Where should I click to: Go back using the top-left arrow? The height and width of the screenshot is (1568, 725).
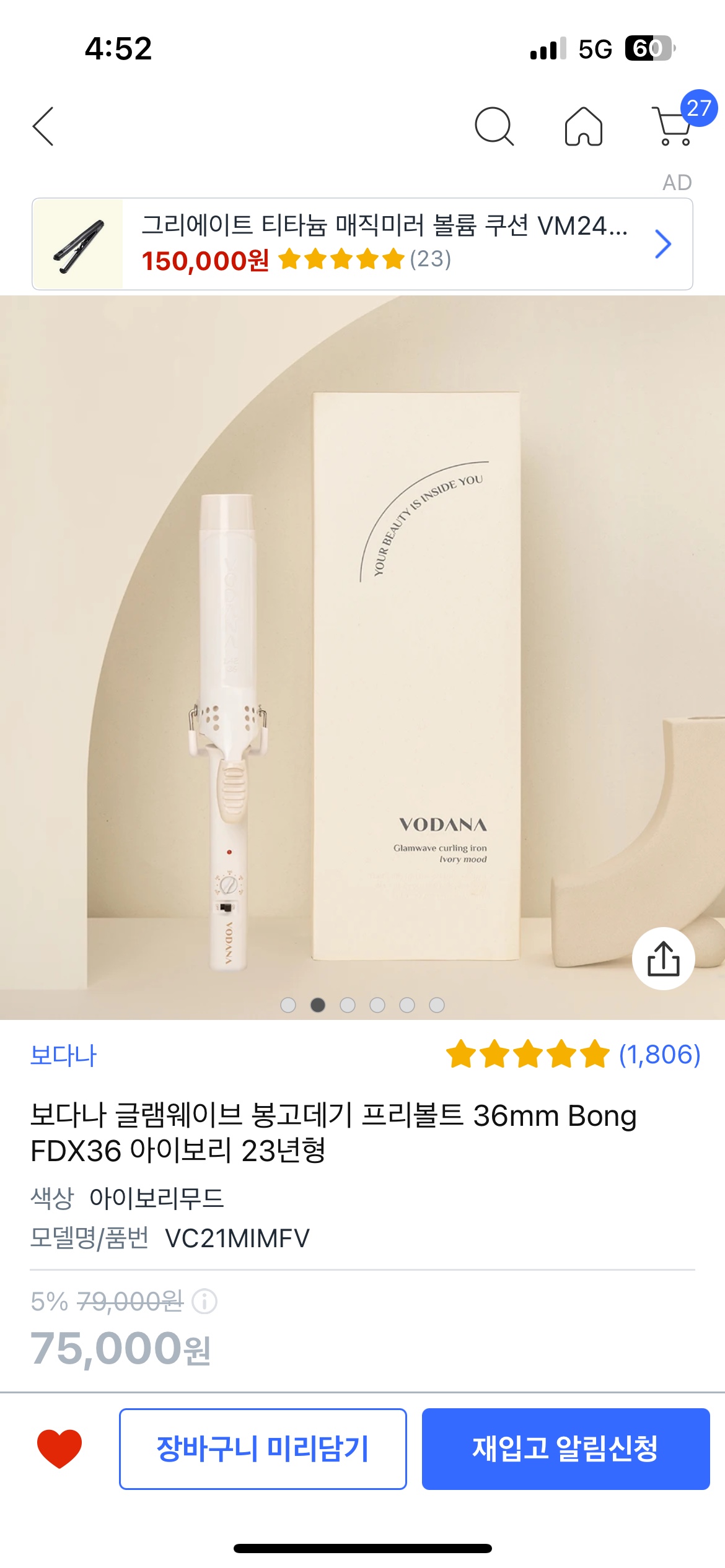coord(43,126)
